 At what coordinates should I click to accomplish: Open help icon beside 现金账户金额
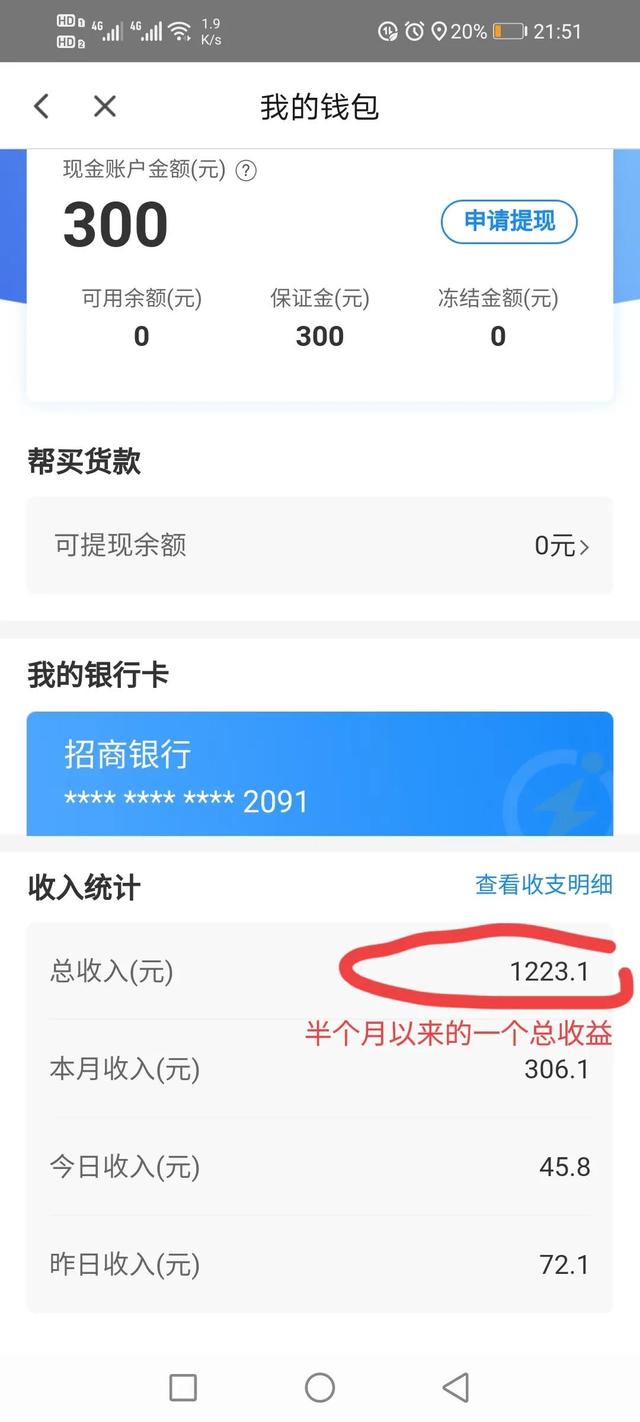246,170
